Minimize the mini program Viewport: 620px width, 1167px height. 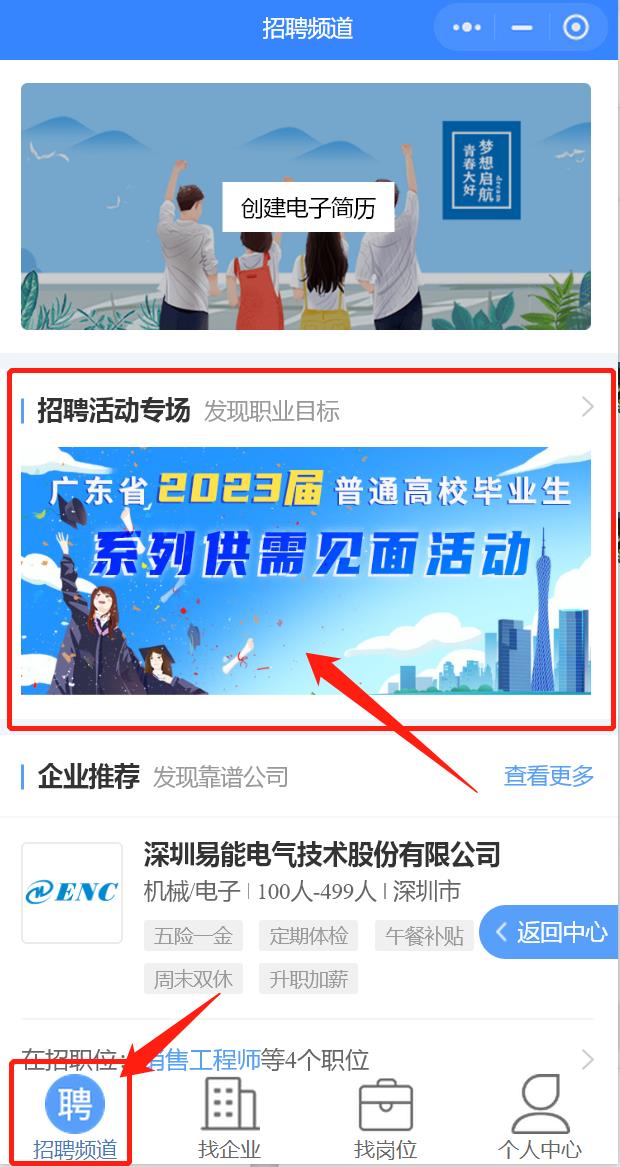click(522, 28)
